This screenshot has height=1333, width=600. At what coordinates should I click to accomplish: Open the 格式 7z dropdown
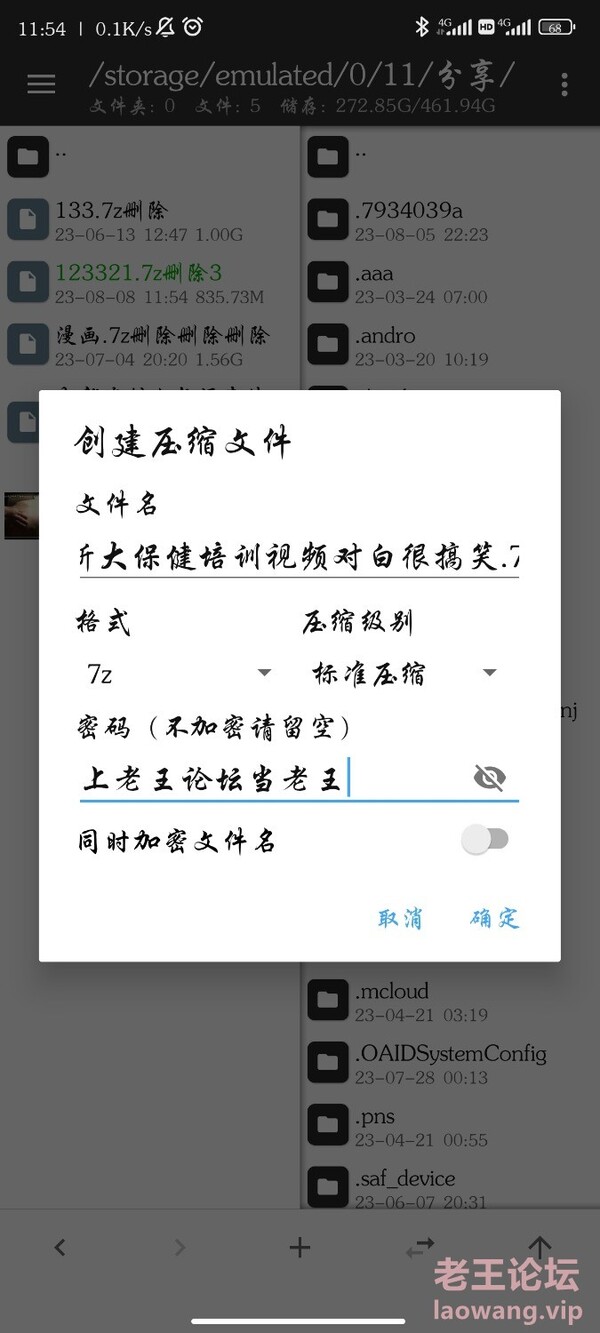pos(178,674)
